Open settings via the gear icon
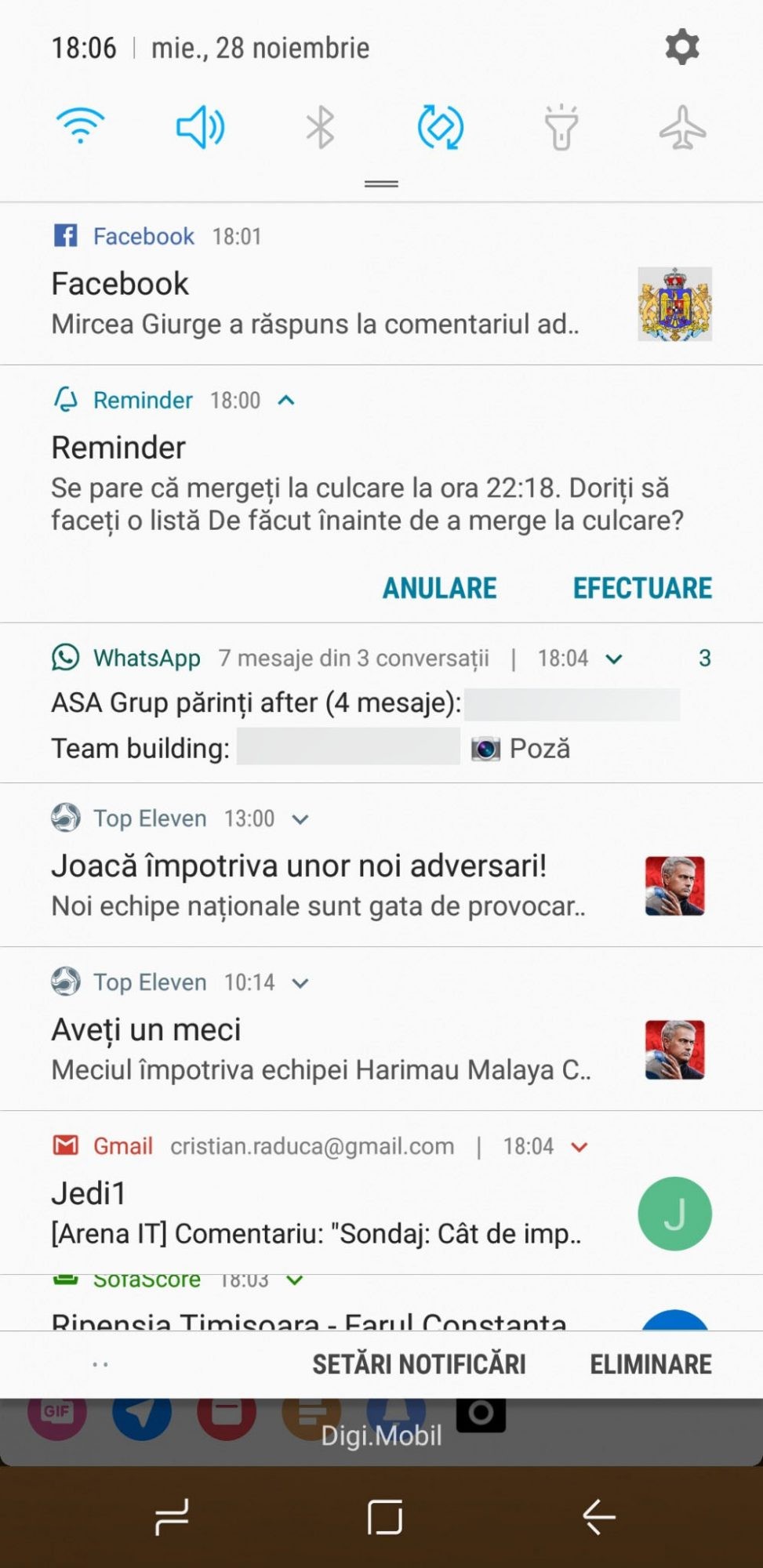The width and height of the screenshot is (763, 1568). pyautogui.click(x=681, y=47)
